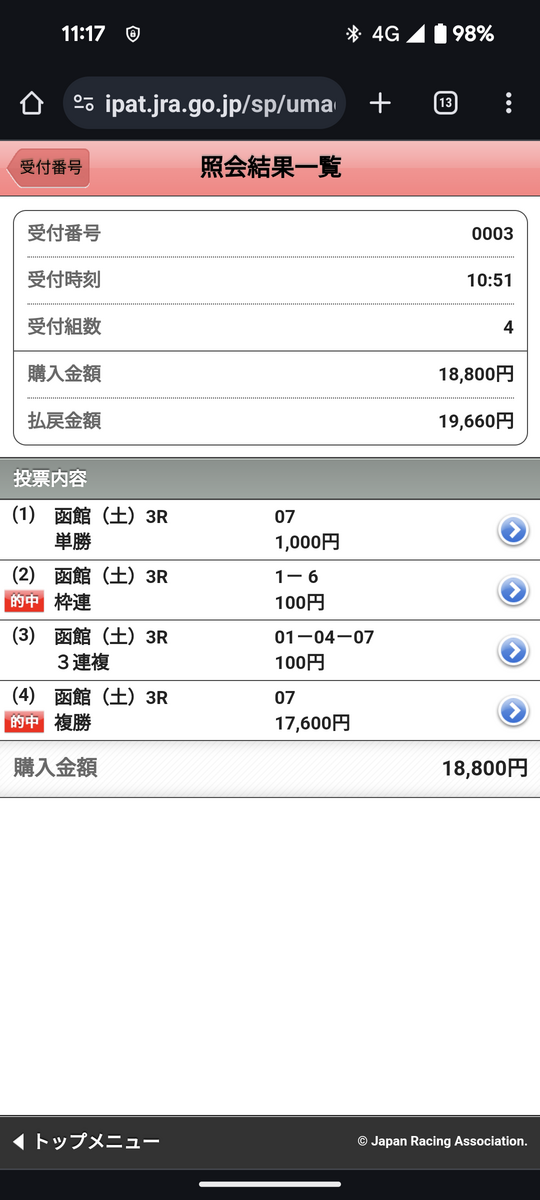Screen dimensions: 540x1200
Task: Open the 3連複 01－04－07 bet row
Action: click(x=270, y=650)
